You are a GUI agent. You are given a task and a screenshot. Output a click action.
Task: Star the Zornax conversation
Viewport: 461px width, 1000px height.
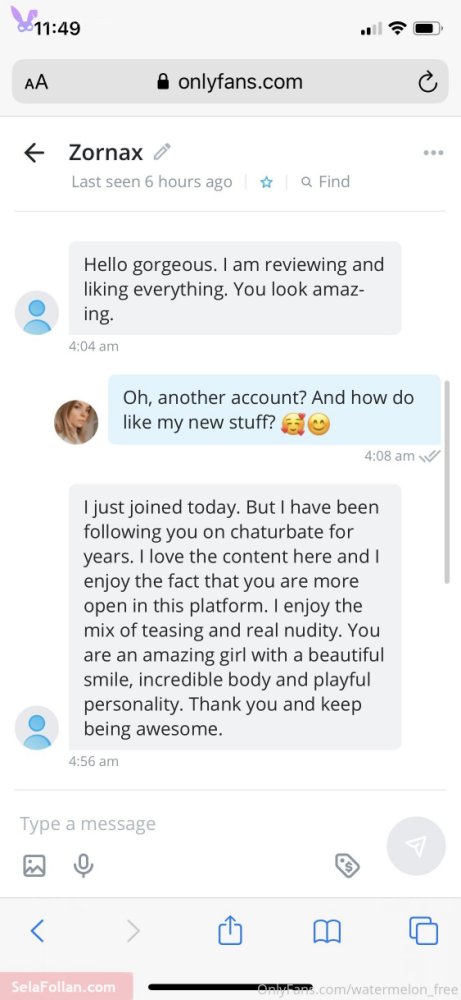267,182
